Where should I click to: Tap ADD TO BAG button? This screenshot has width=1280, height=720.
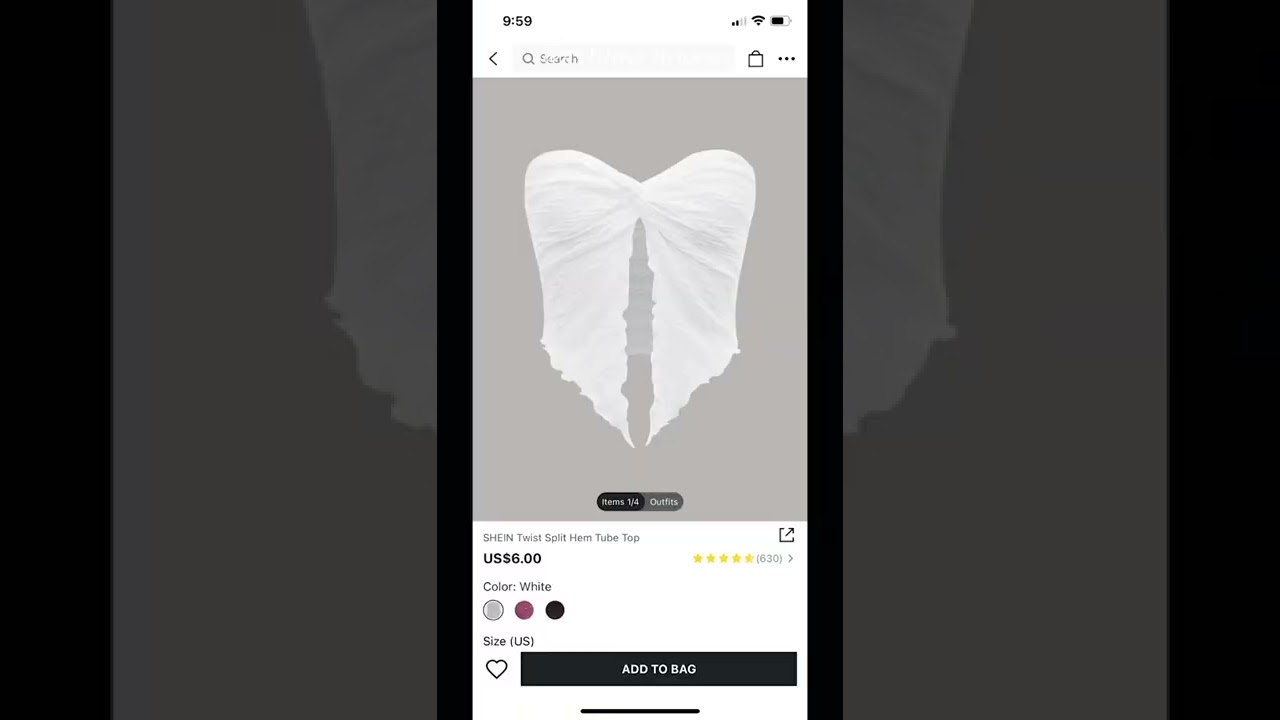[x=659, y=669]
